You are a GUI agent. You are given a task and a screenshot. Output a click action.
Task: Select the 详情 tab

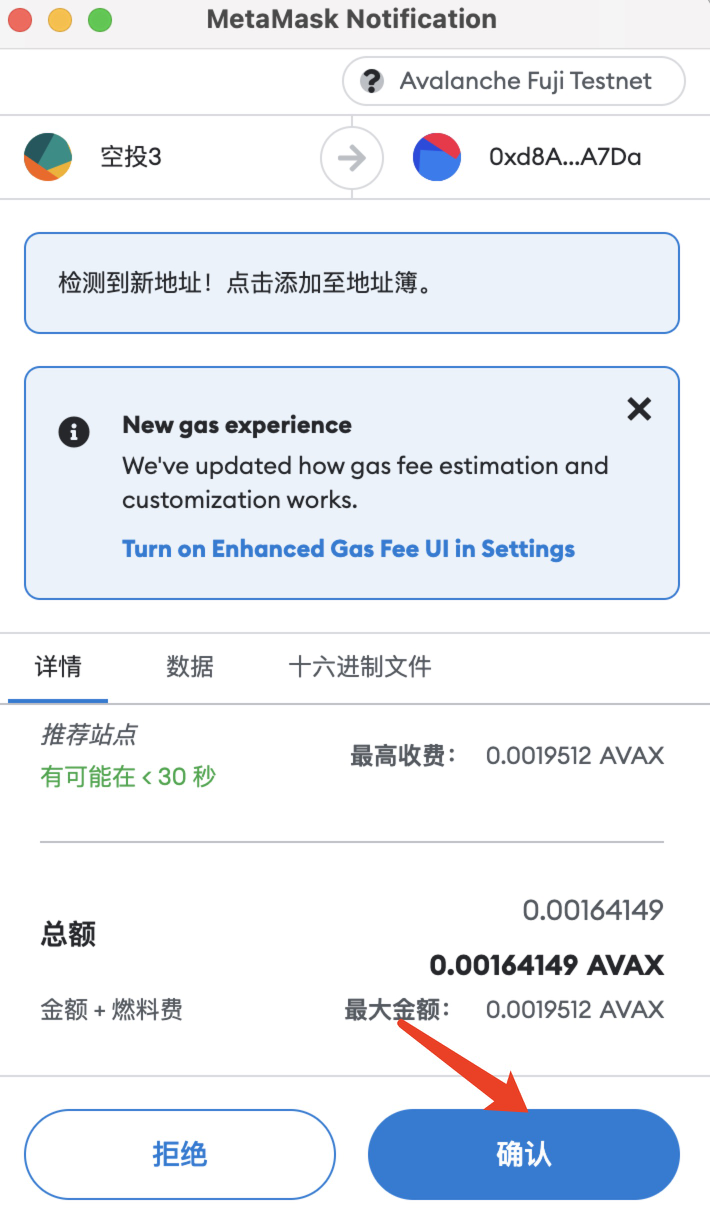pos(58,667)
